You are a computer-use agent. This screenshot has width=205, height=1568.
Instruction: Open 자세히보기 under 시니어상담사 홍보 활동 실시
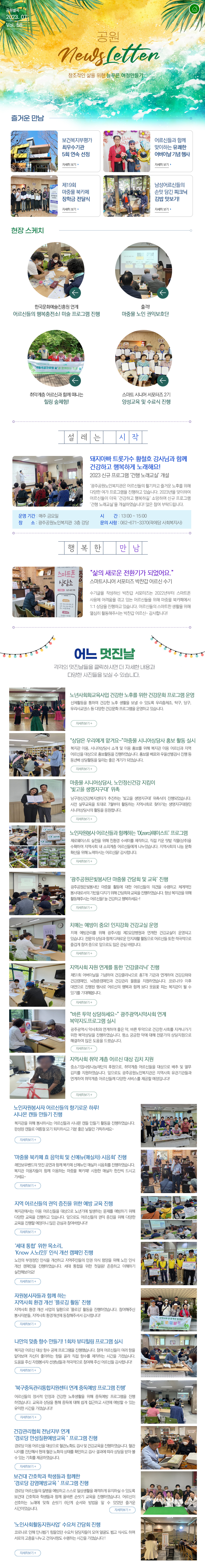pyautogui.click(x=83, y=769)
